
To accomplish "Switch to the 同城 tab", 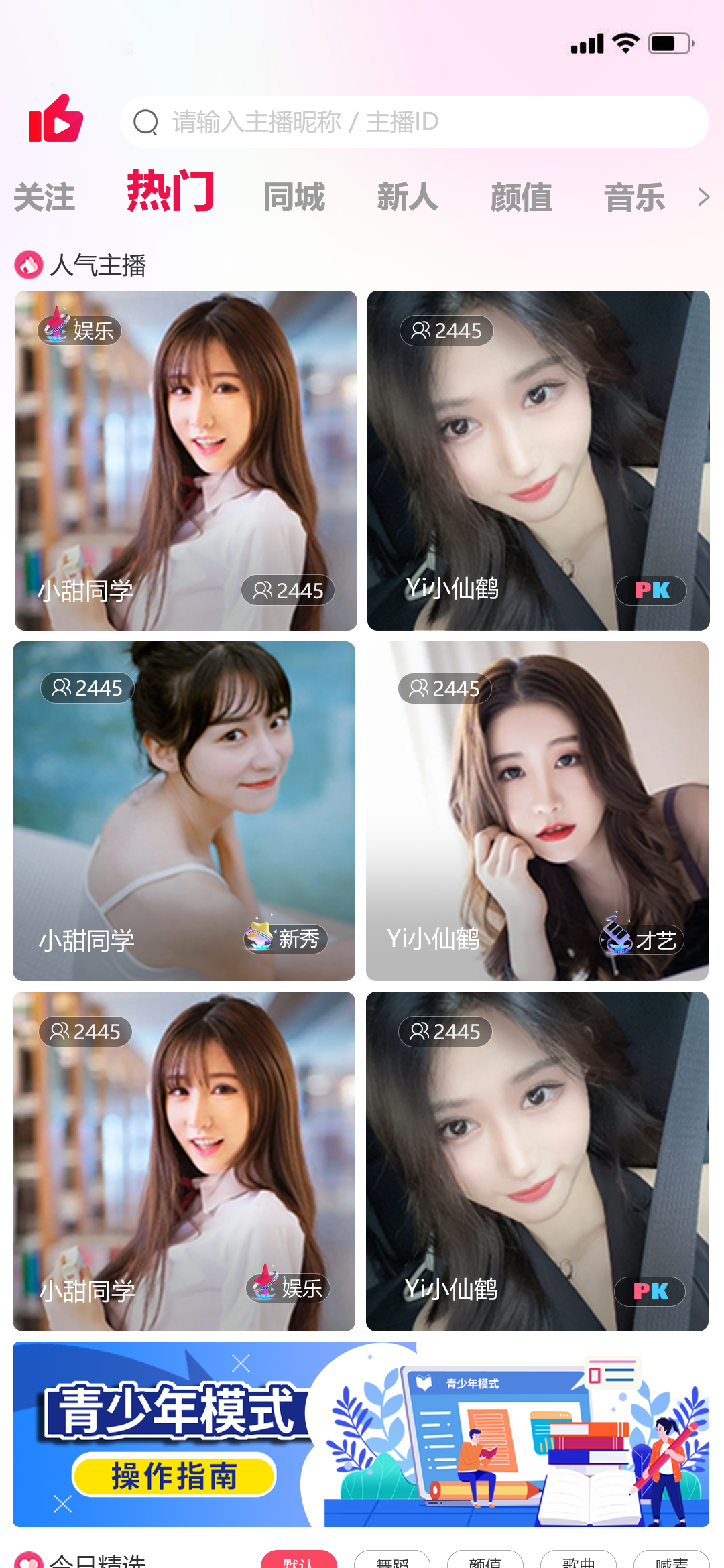I will [294, 198].
